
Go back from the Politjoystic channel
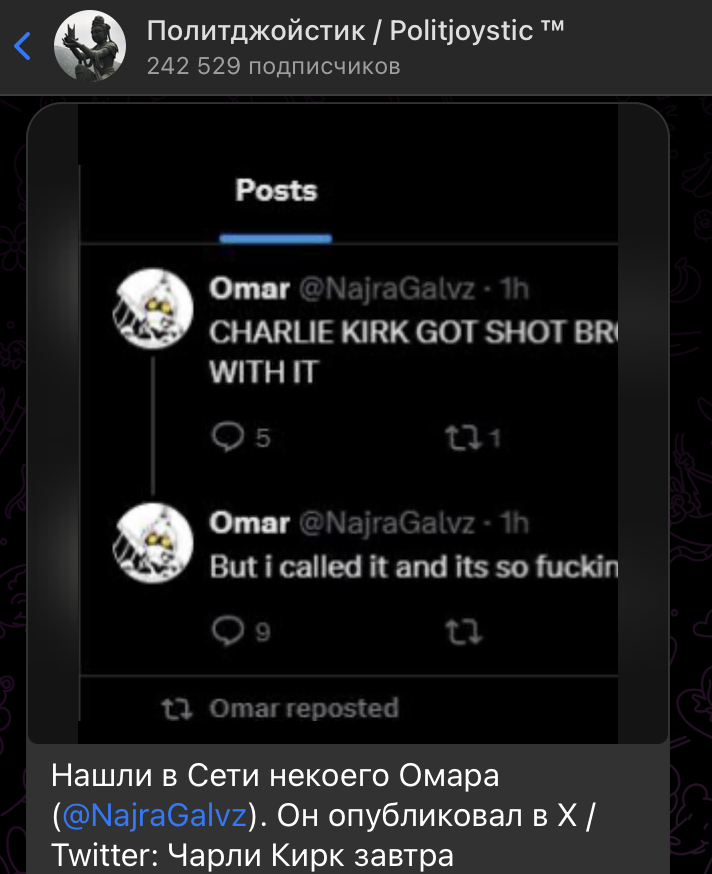coord(24,46)
